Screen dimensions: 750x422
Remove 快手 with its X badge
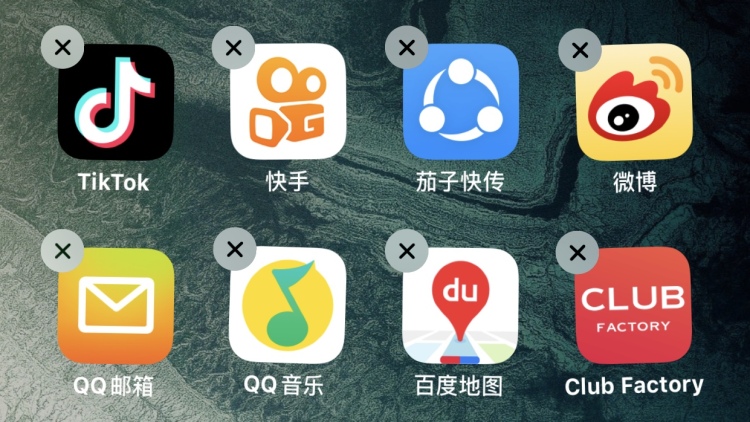tap(234, 46)
